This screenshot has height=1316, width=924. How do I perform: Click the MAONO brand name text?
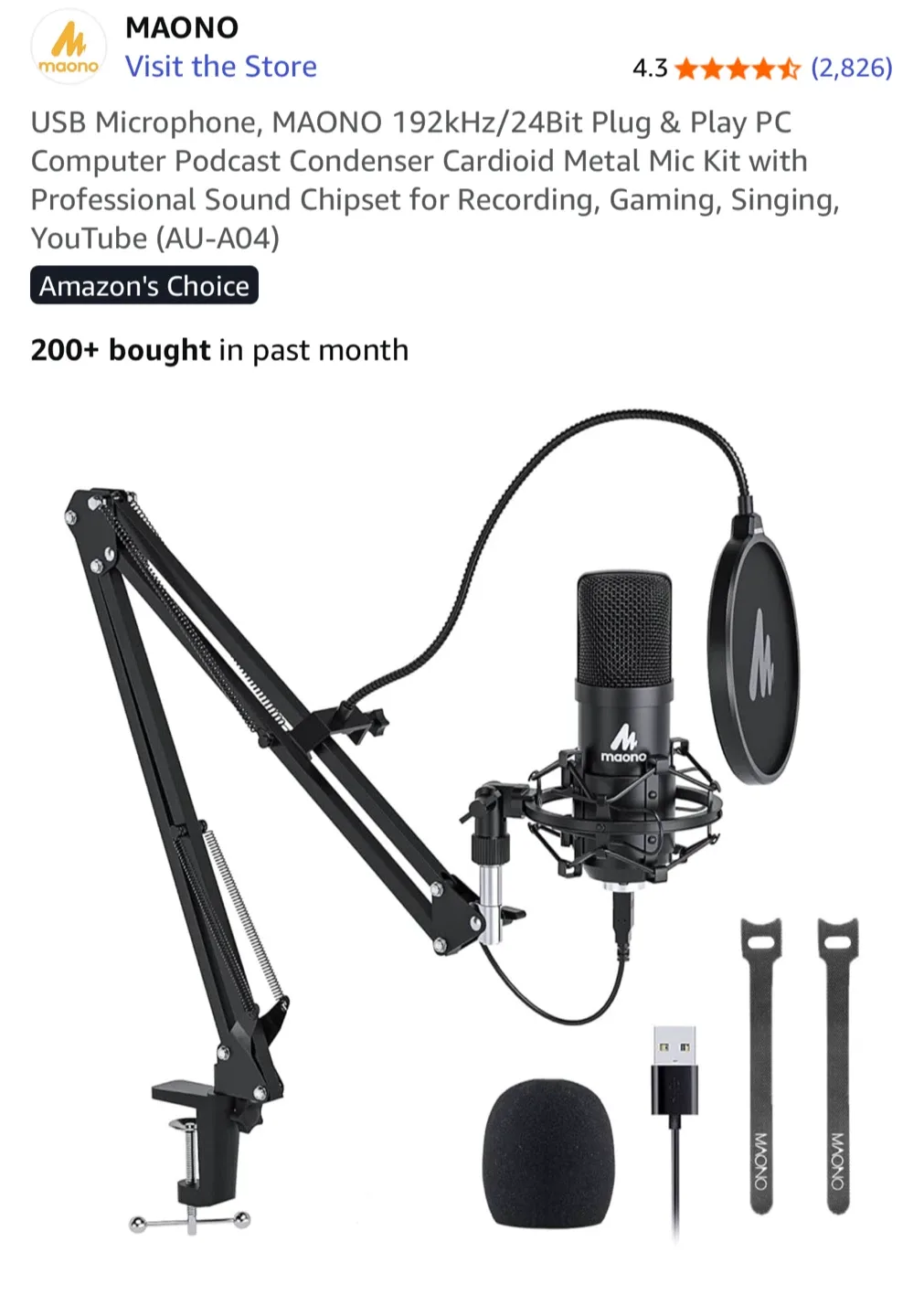coord(182,28)
